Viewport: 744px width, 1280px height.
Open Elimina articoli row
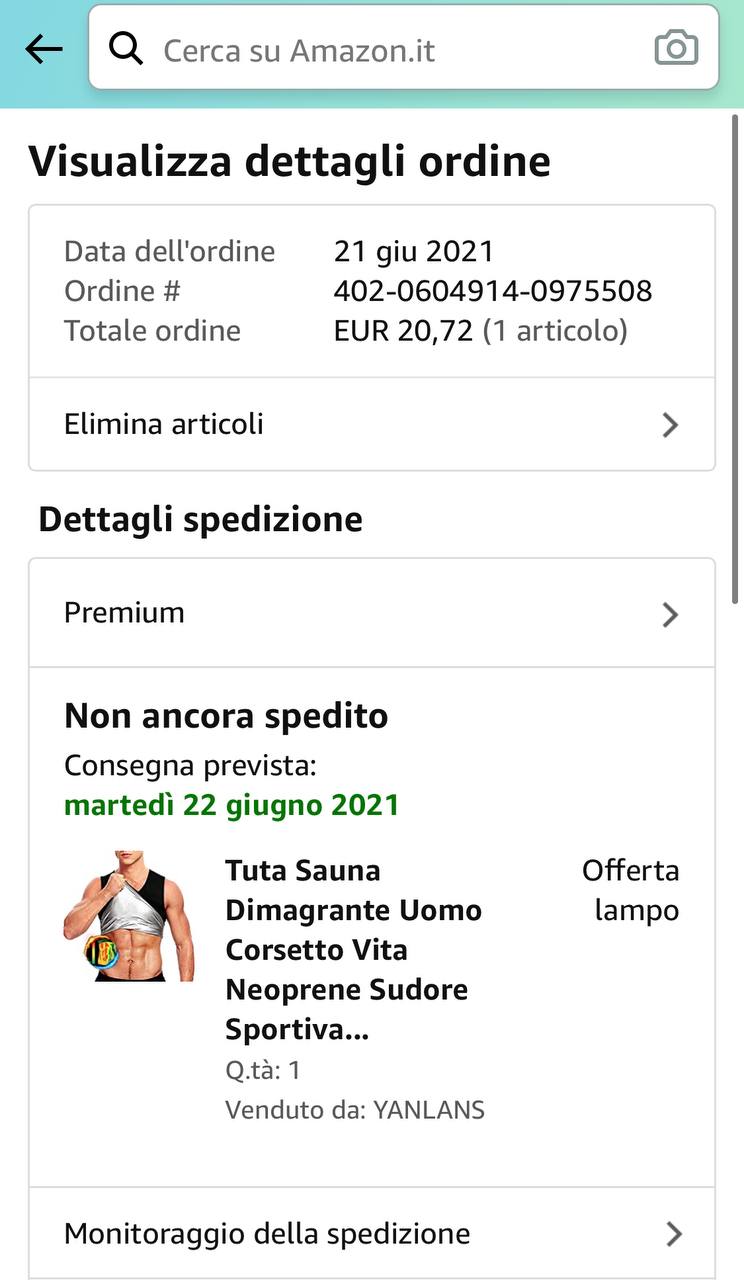click(371, 424)
